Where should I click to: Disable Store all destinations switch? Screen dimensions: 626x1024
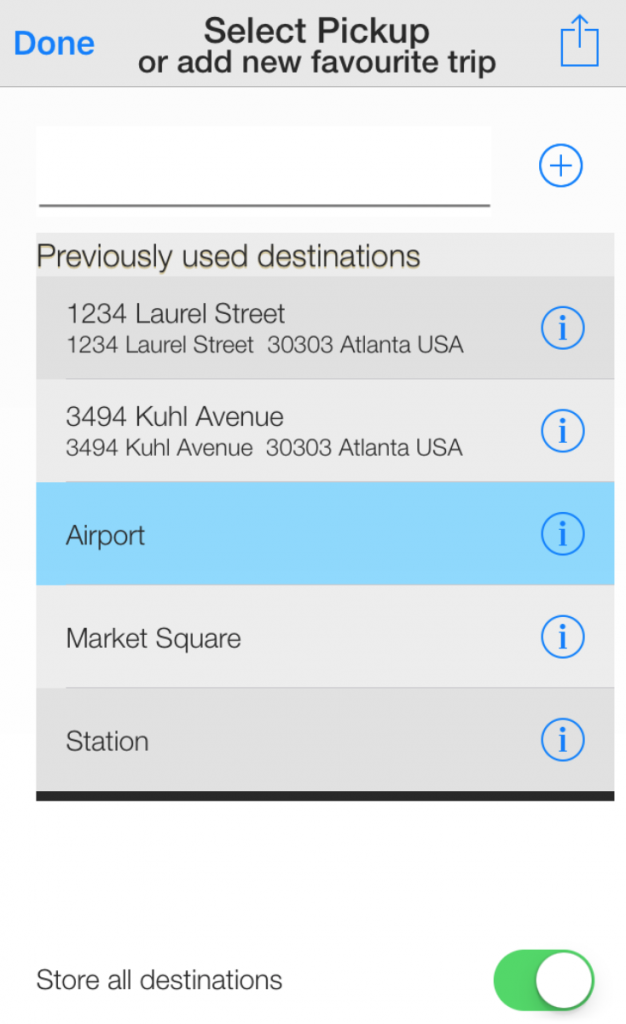543,980
